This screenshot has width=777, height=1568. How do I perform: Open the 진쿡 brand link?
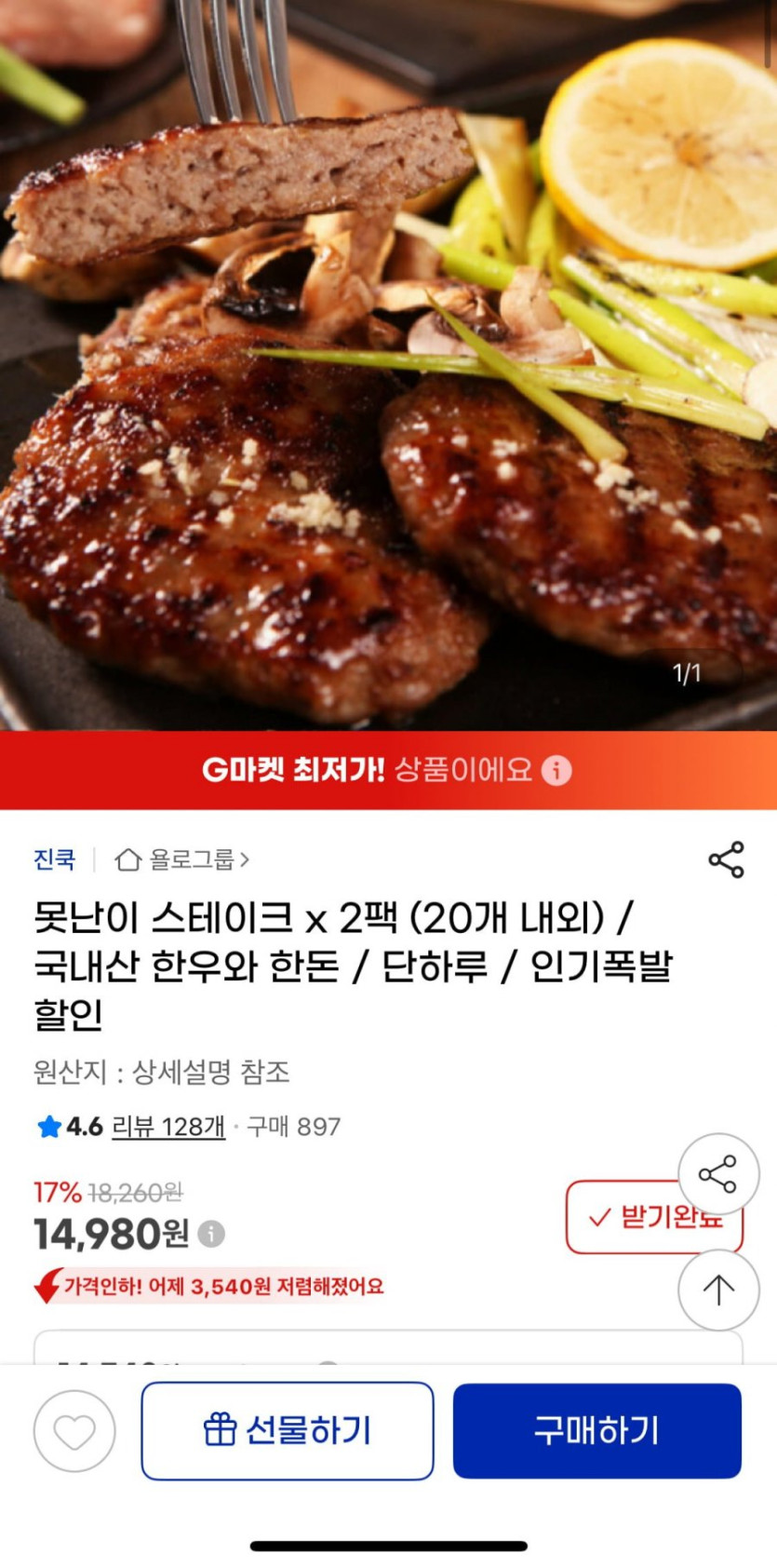click(x=54, y=859)
